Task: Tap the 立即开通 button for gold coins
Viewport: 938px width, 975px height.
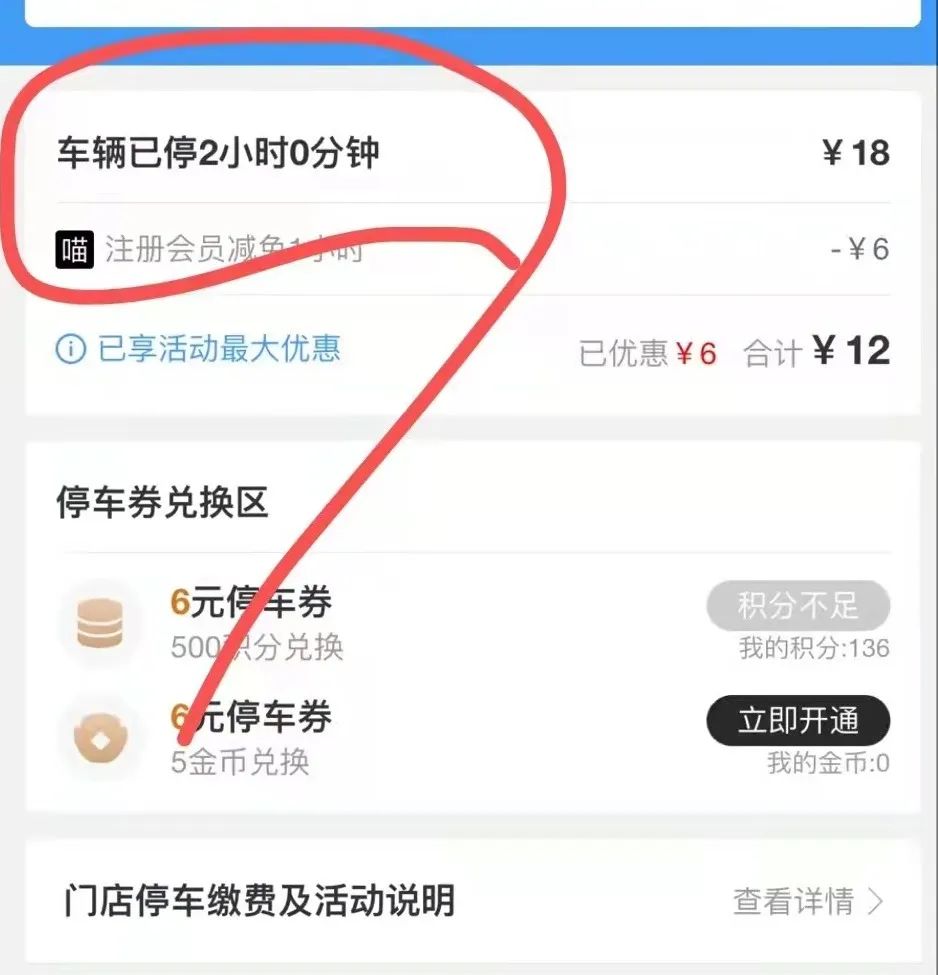Action: coord(797,720)
